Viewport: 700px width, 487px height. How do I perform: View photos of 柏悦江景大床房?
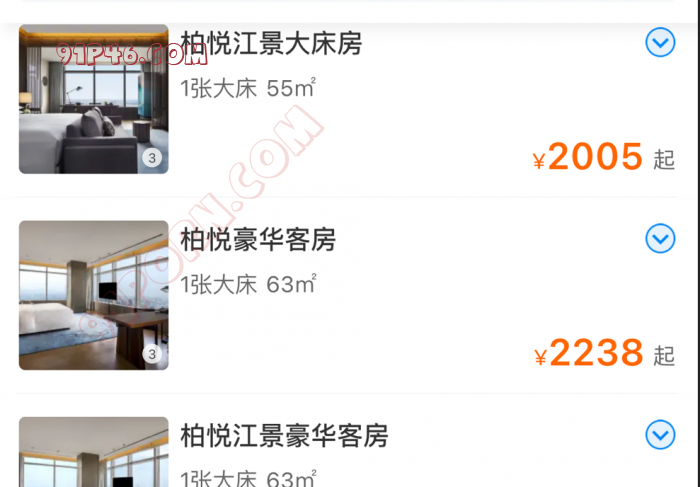(x=94, y=99)
